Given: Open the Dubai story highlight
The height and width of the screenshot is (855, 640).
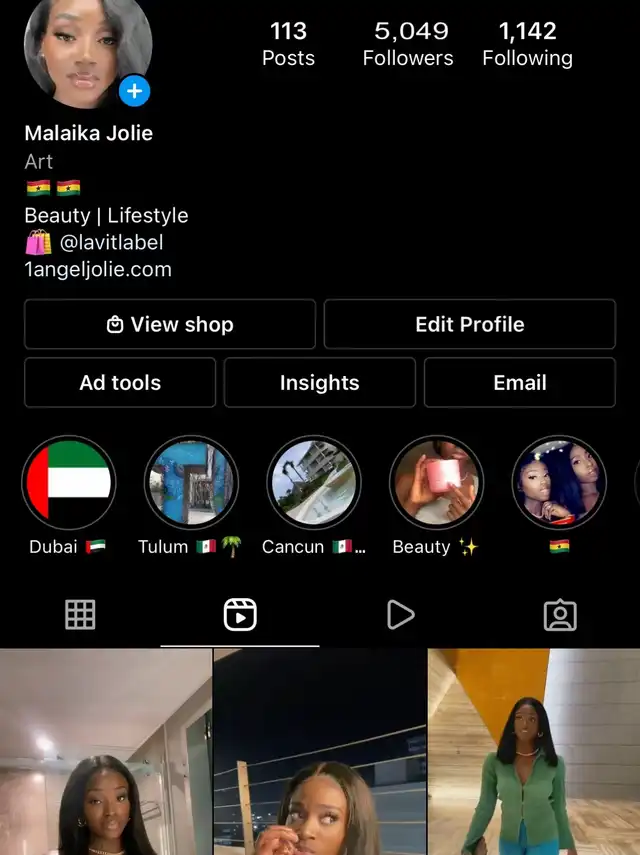Looking at the screenshot, I should point(68,483).
